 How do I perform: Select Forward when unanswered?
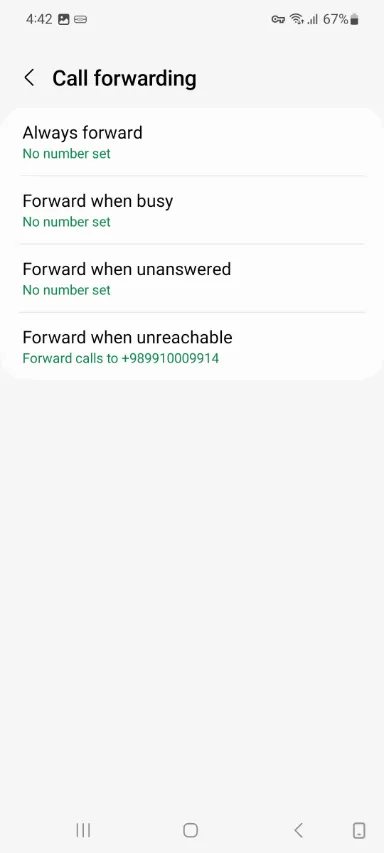click(x=192, y=279)
